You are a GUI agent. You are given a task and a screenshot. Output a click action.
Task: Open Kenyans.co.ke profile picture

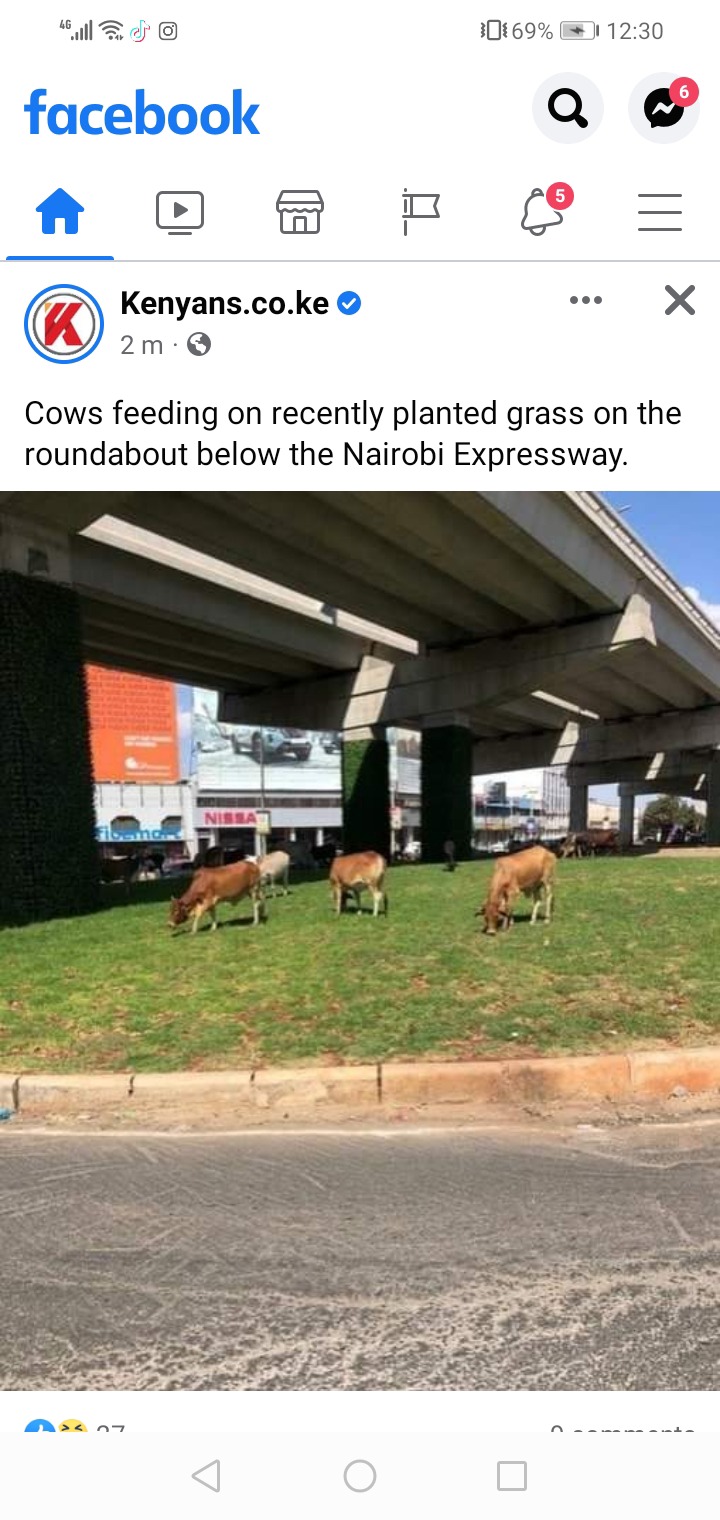[64, 324]
